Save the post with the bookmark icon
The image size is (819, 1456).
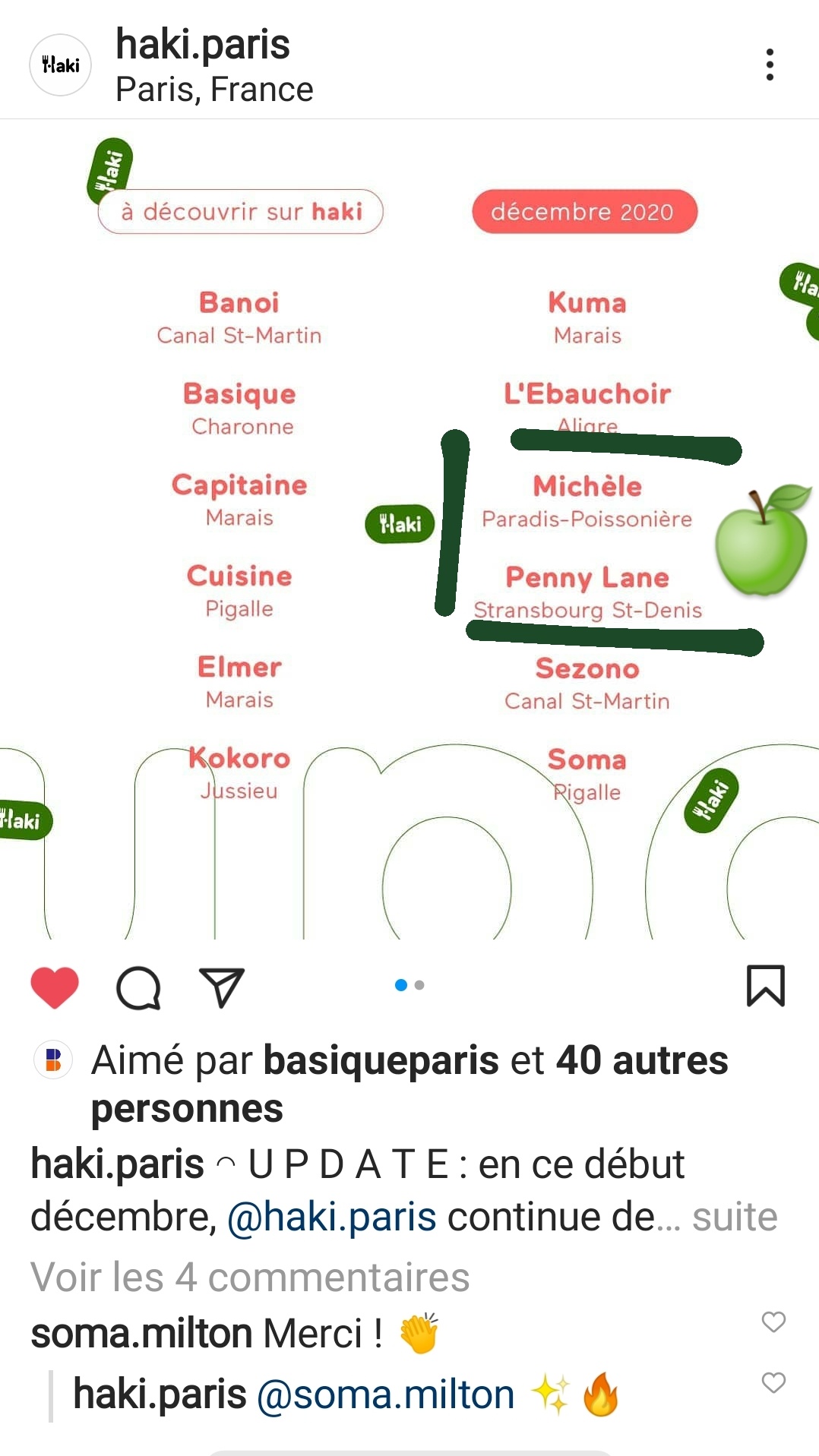pos(765,986)
